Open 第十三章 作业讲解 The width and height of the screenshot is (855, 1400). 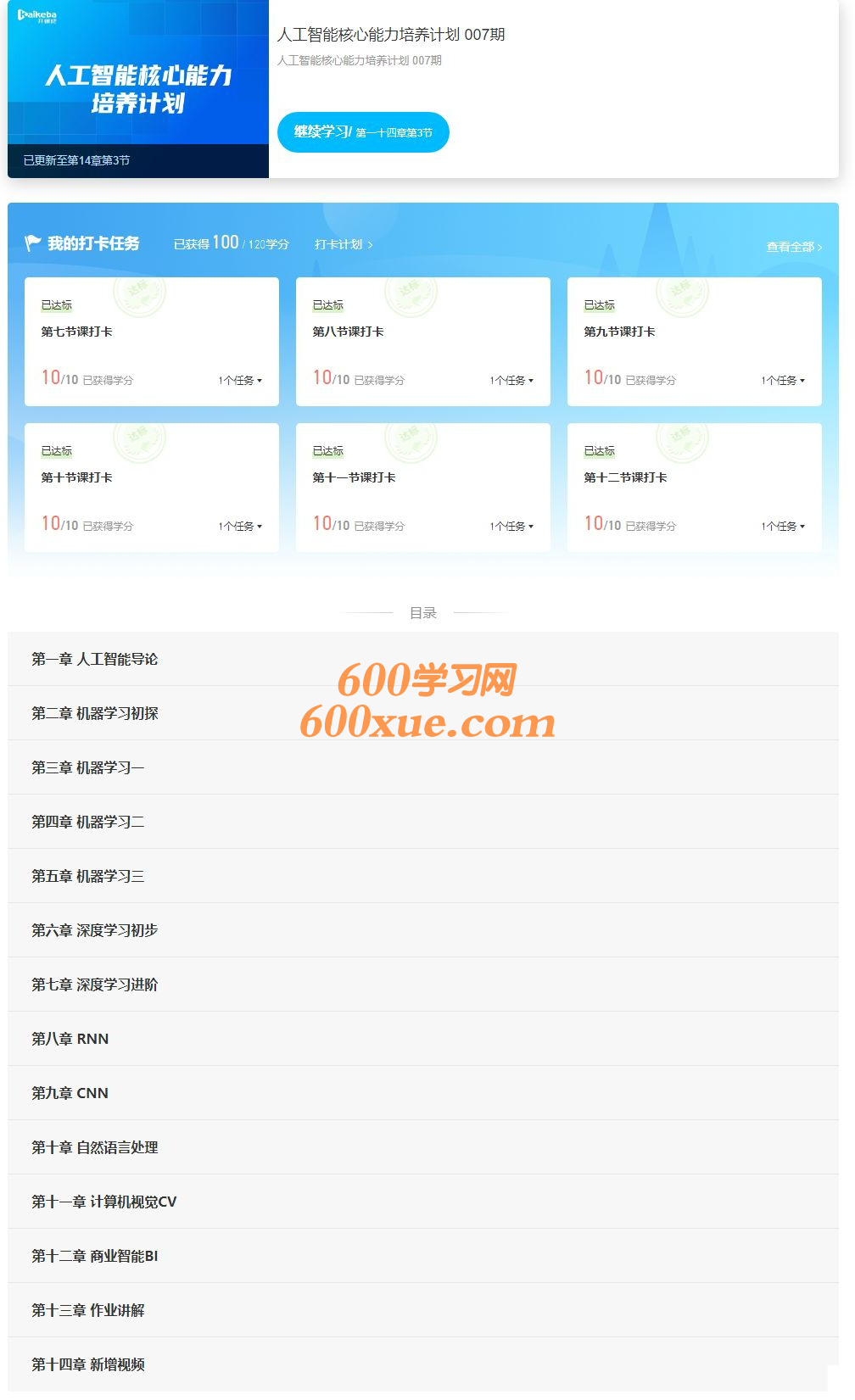point(423,1310)
